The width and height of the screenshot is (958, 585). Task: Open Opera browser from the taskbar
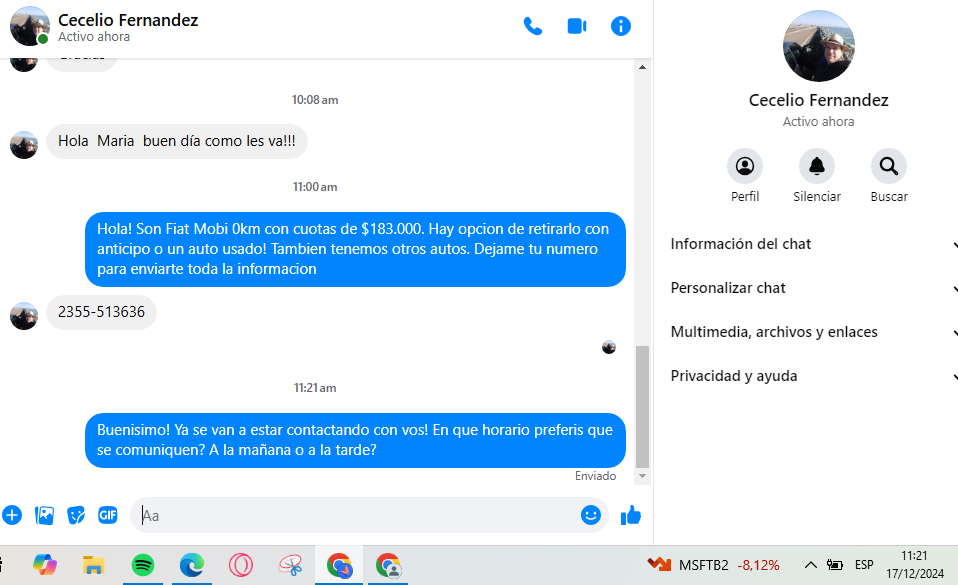click(x=241, y=565)
